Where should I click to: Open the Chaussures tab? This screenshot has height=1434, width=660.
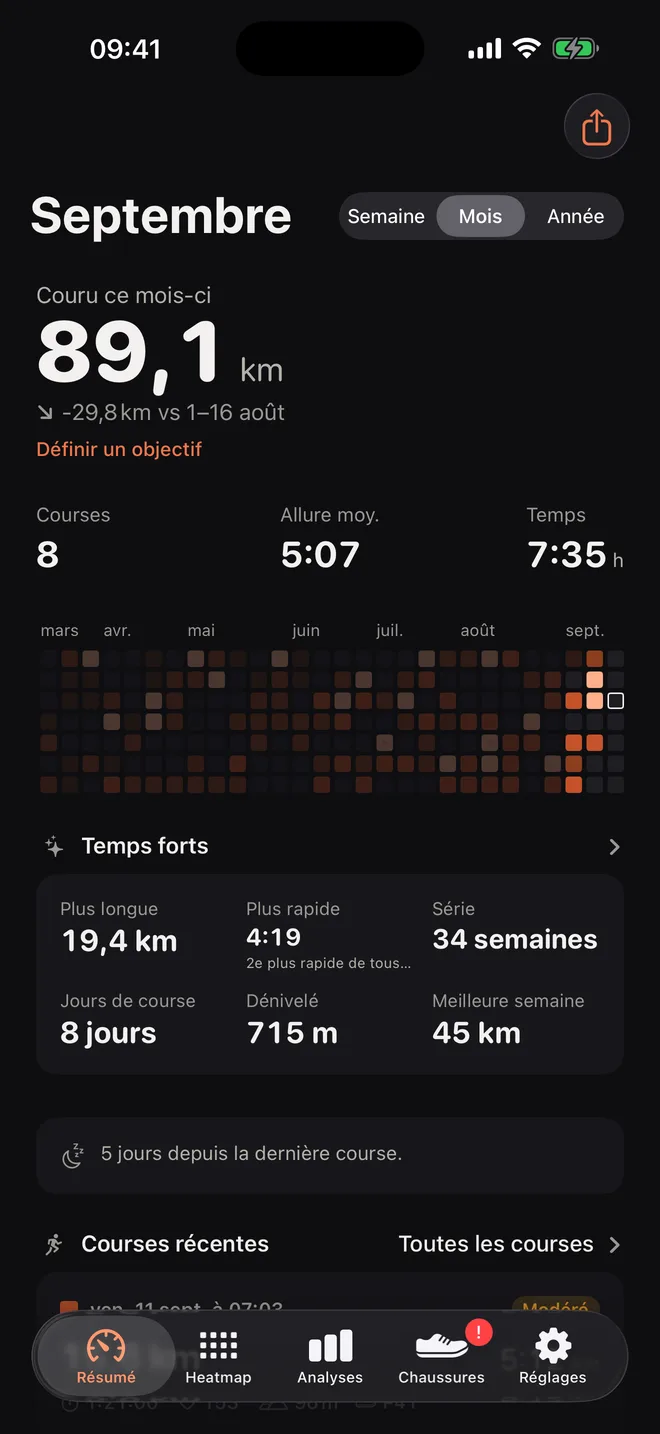[x=441, y=1357]
